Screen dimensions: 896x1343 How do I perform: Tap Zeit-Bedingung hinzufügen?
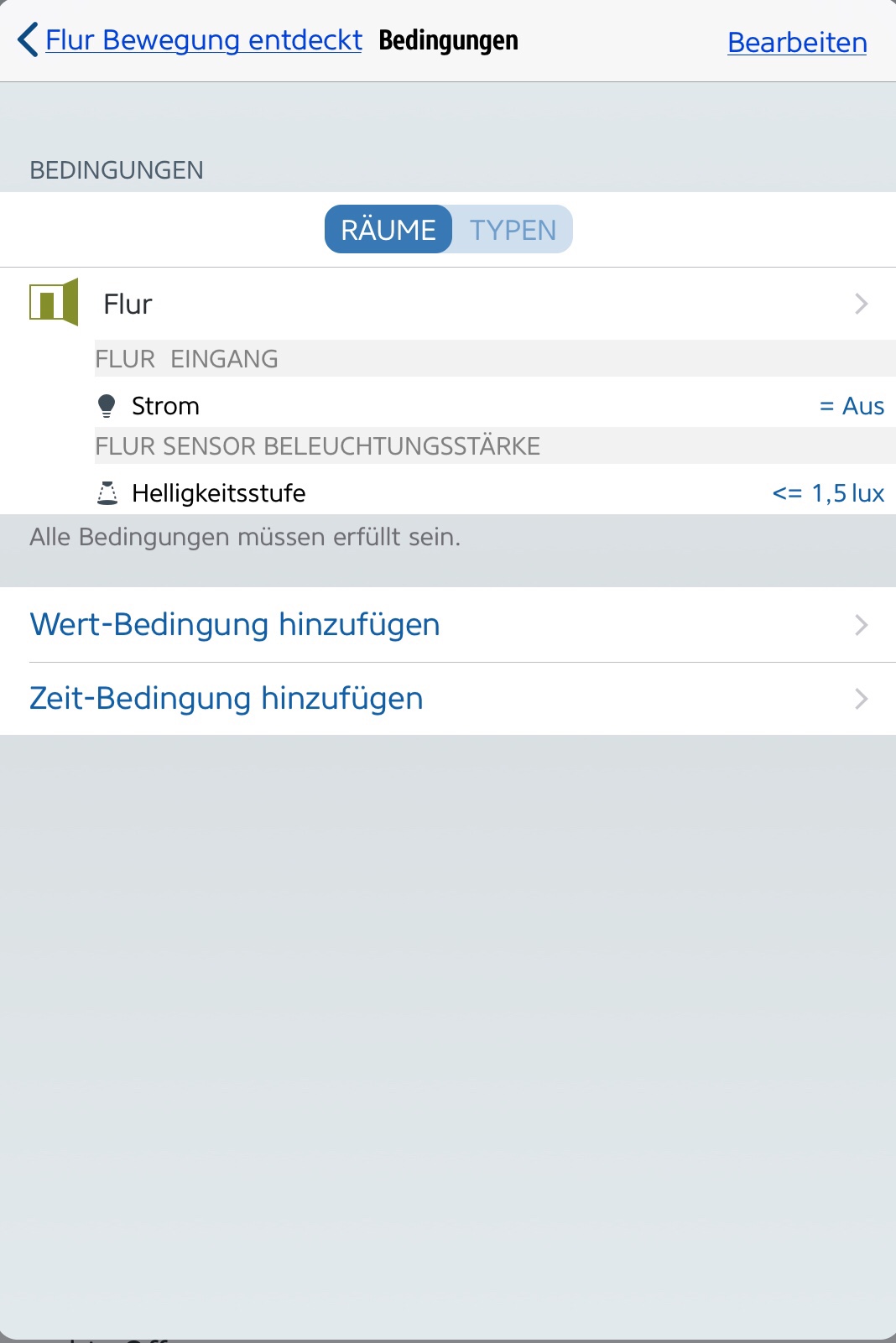448,699
